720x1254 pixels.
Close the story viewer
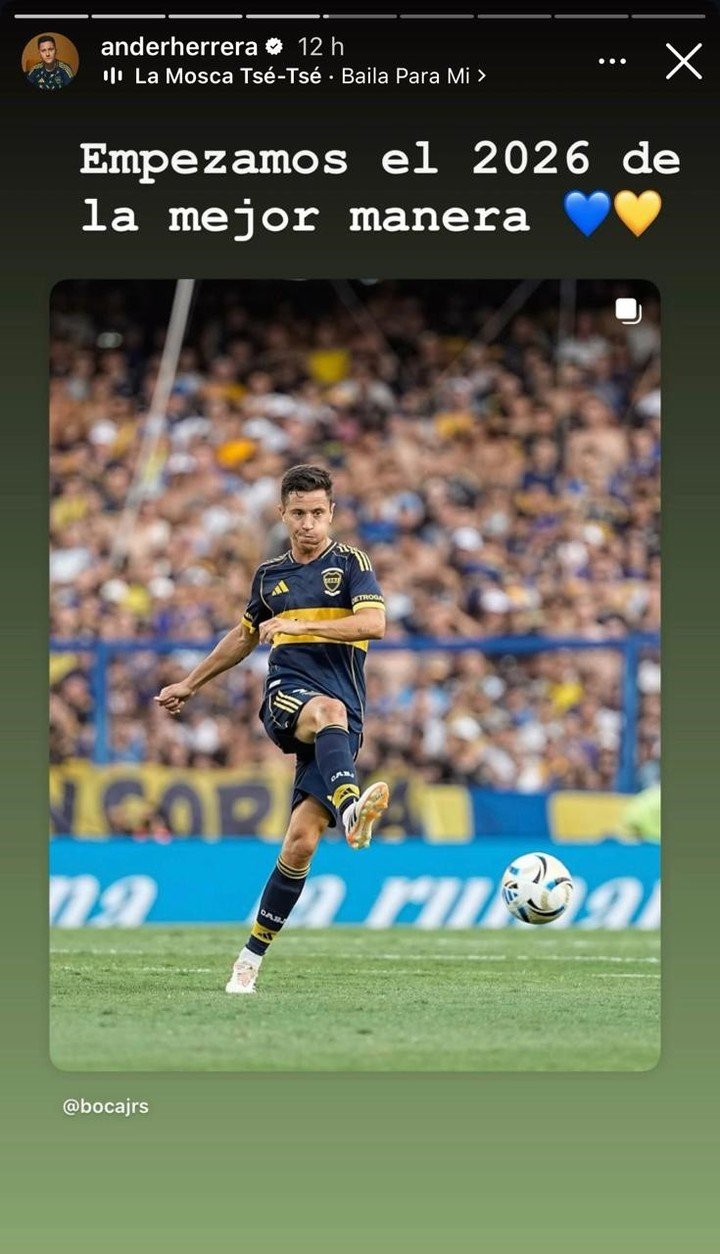click(x=684, y=61)
